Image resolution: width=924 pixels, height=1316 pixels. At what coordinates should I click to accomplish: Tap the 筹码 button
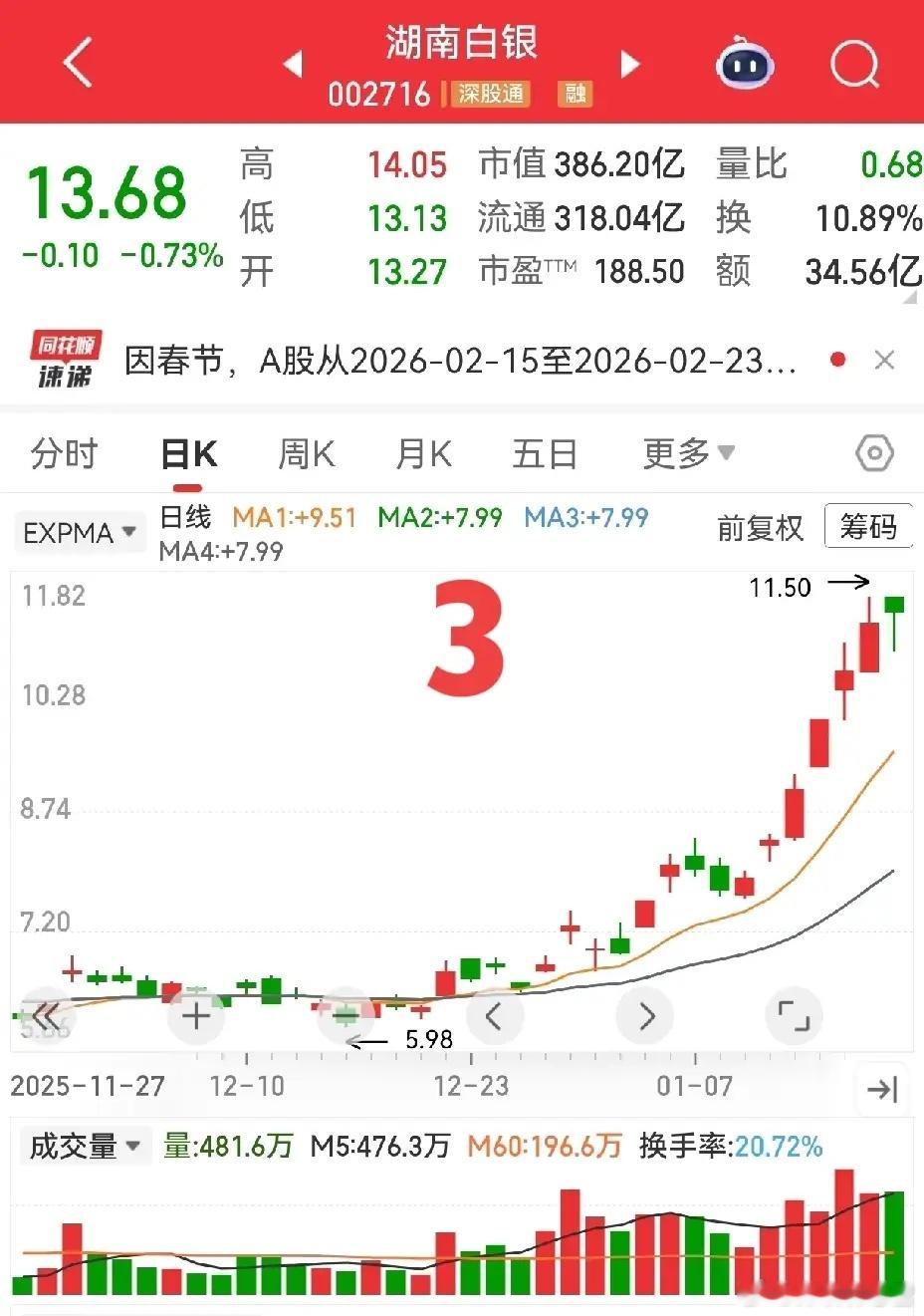coord(868,525)
